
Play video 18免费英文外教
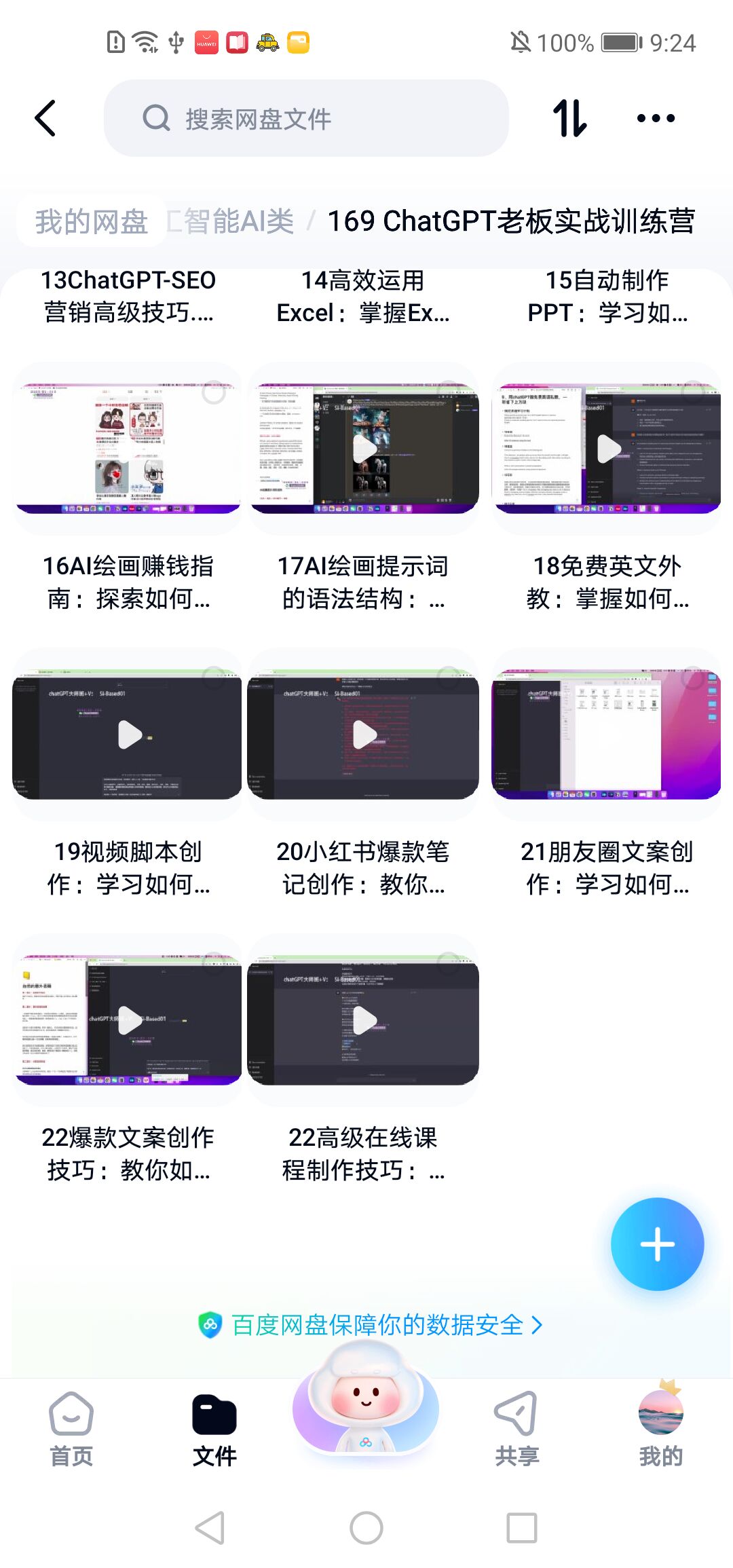pos(607,448)
